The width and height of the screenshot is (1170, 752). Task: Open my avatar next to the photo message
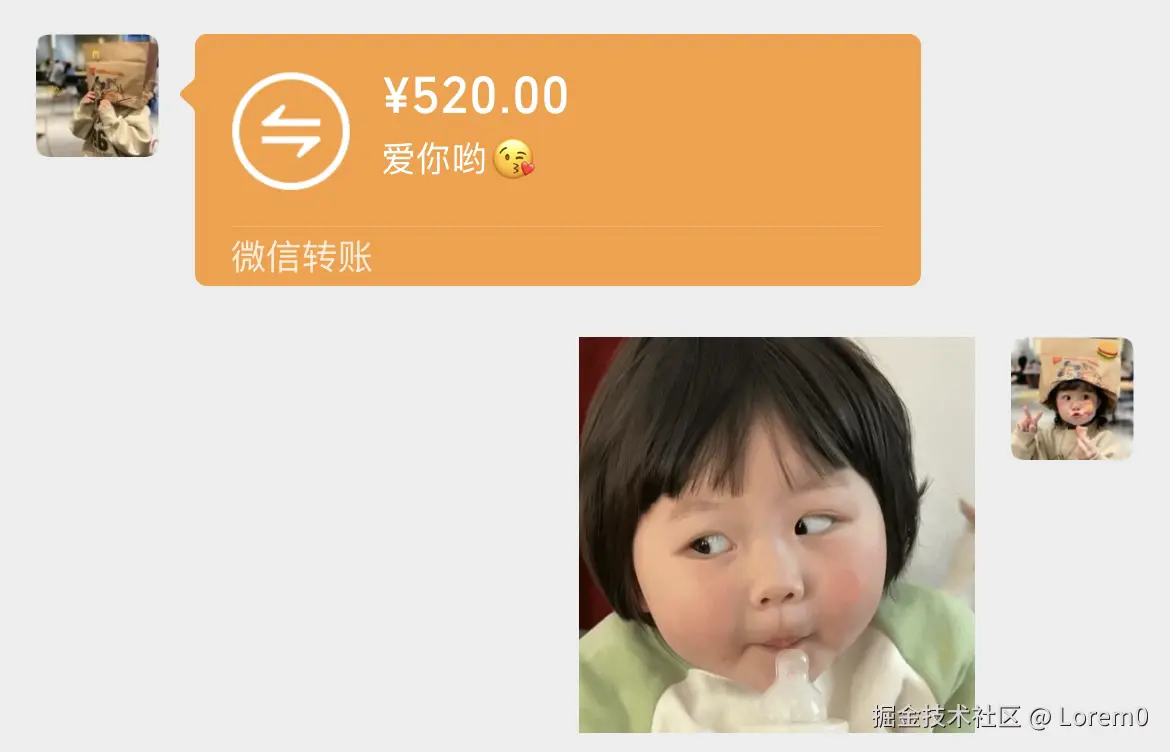(1071, 398)
